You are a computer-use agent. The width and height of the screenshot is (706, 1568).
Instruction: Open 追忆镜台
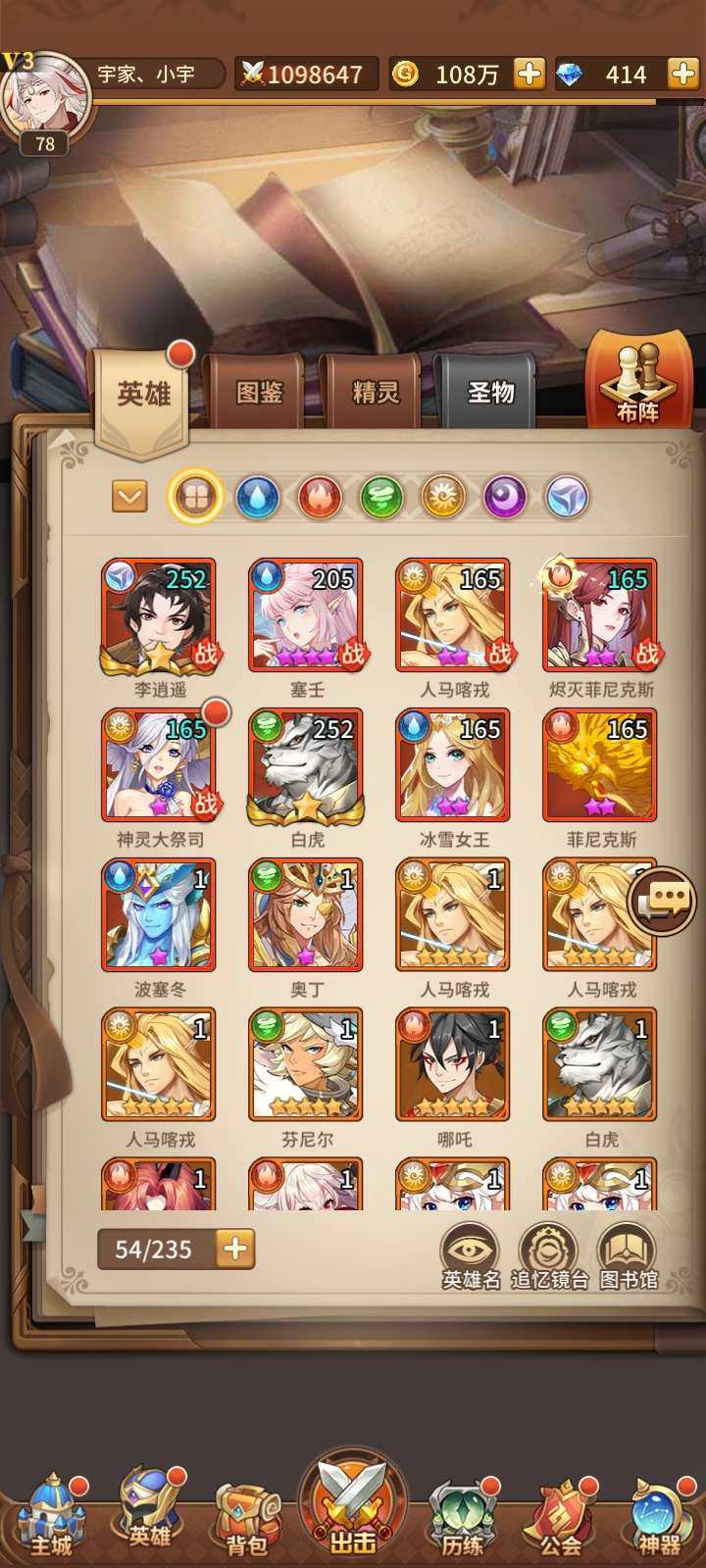(x=549, y=1255)
